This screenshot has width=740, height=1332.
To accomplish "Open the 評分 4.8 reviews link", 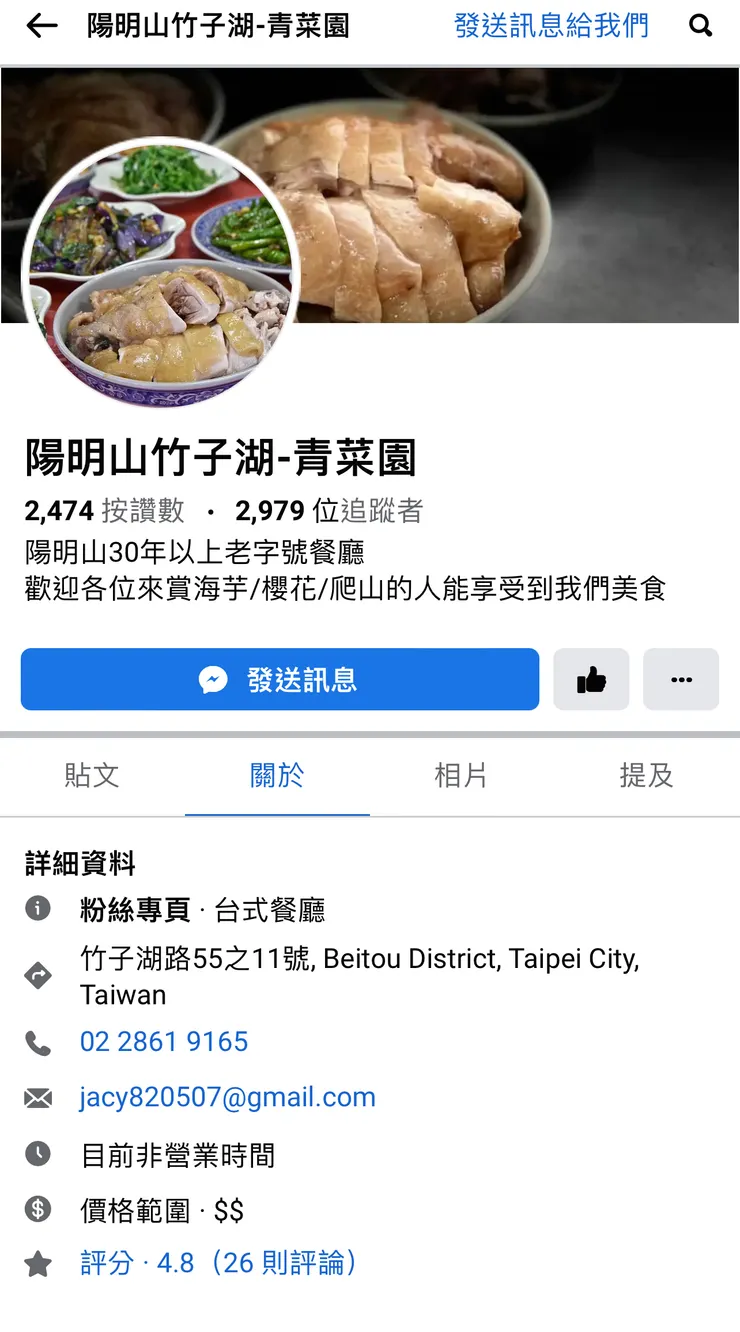I will tap(218, 1263).
